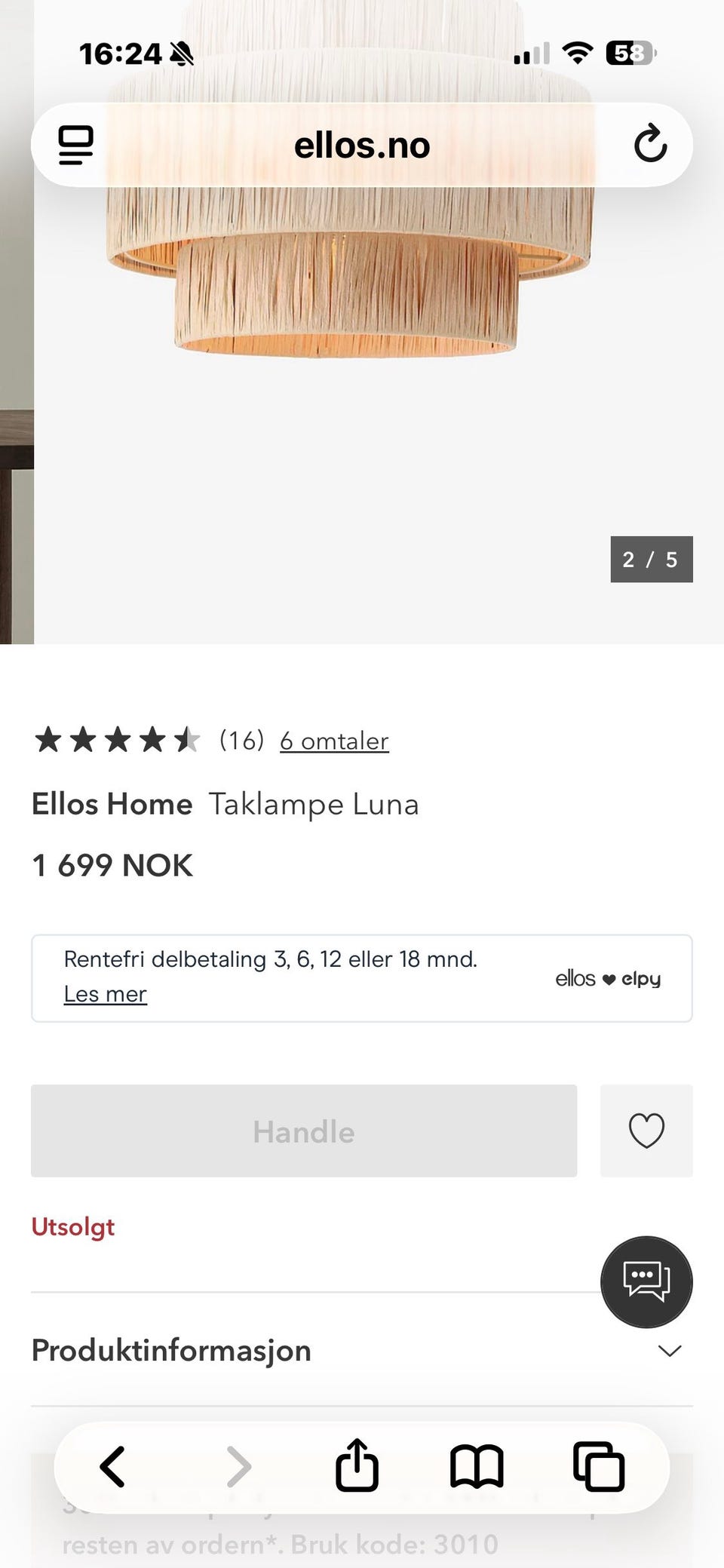724x1568 pixels.
Task: Tap the share icon in the toolbar
Action: click(x=357, y=1465)
